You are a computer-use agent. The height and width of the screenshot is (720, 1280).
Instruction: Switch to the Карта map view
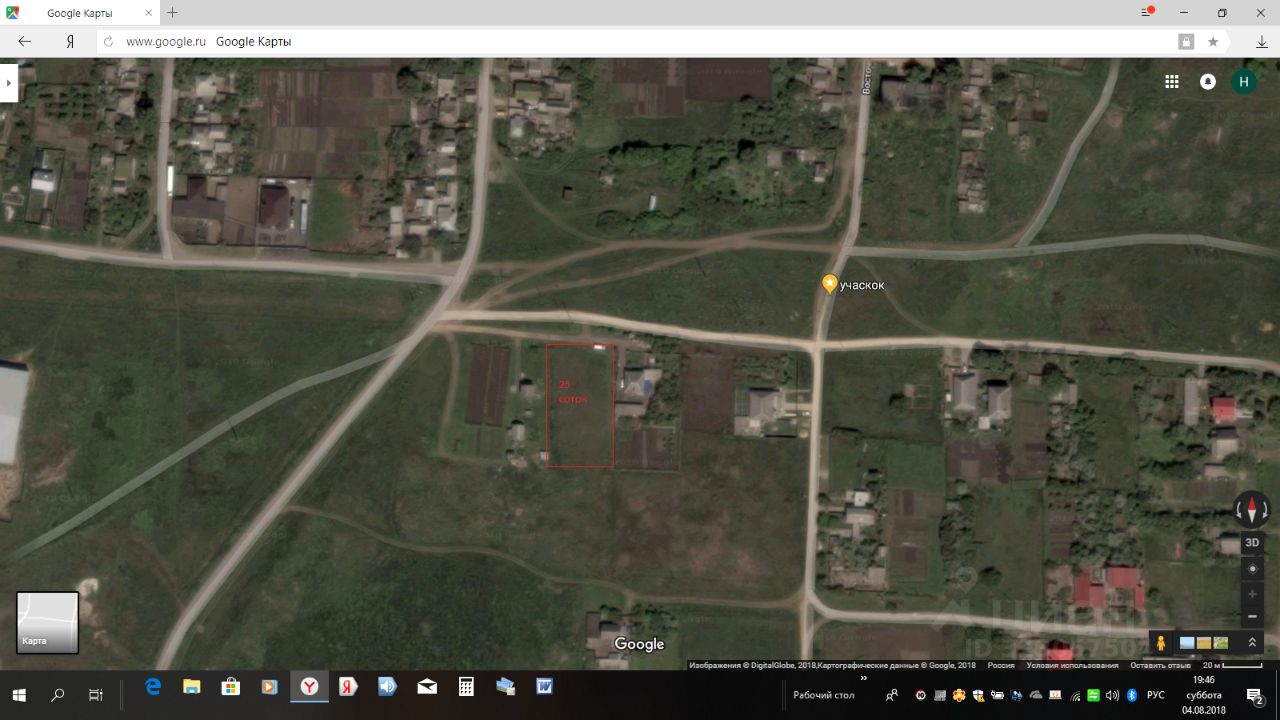click(47, 622)
